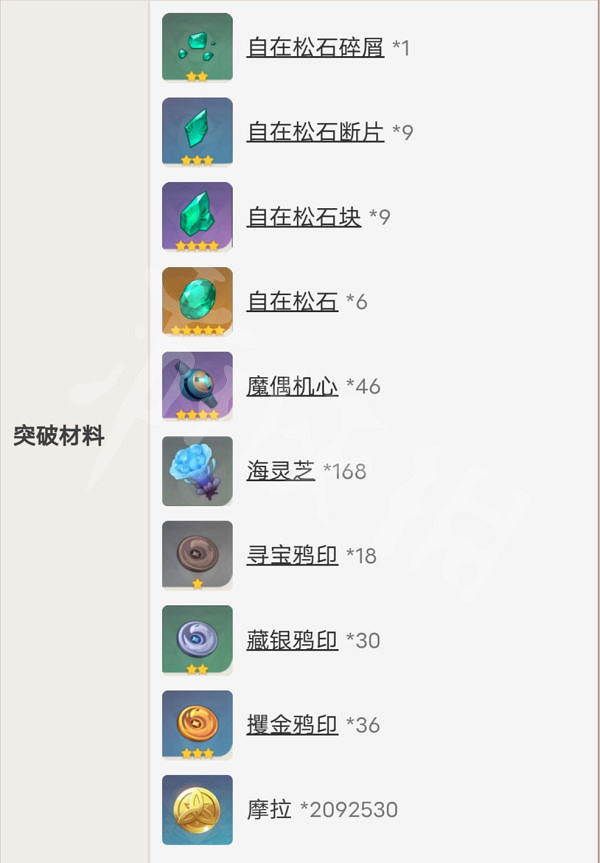Screen dimensions: 600x863
Task: Open the 自在松石断片 link
Action: 315,132
